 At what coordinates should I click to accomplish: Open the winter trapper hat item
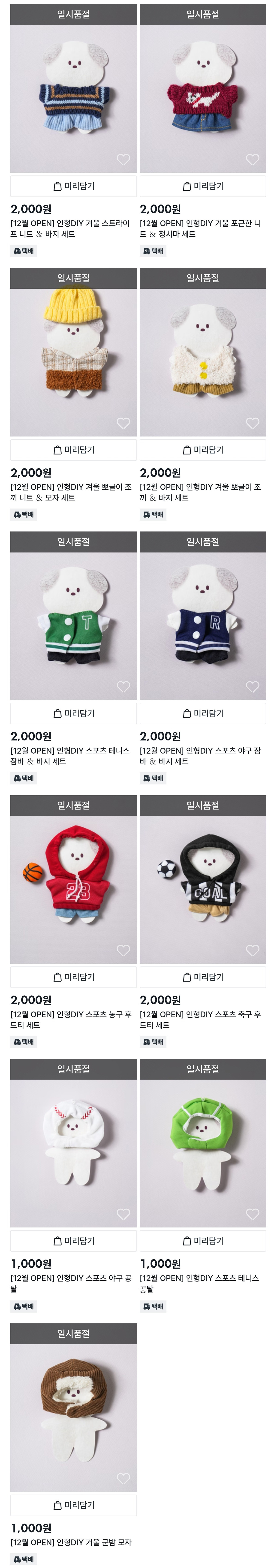(x=73, y=1417)
